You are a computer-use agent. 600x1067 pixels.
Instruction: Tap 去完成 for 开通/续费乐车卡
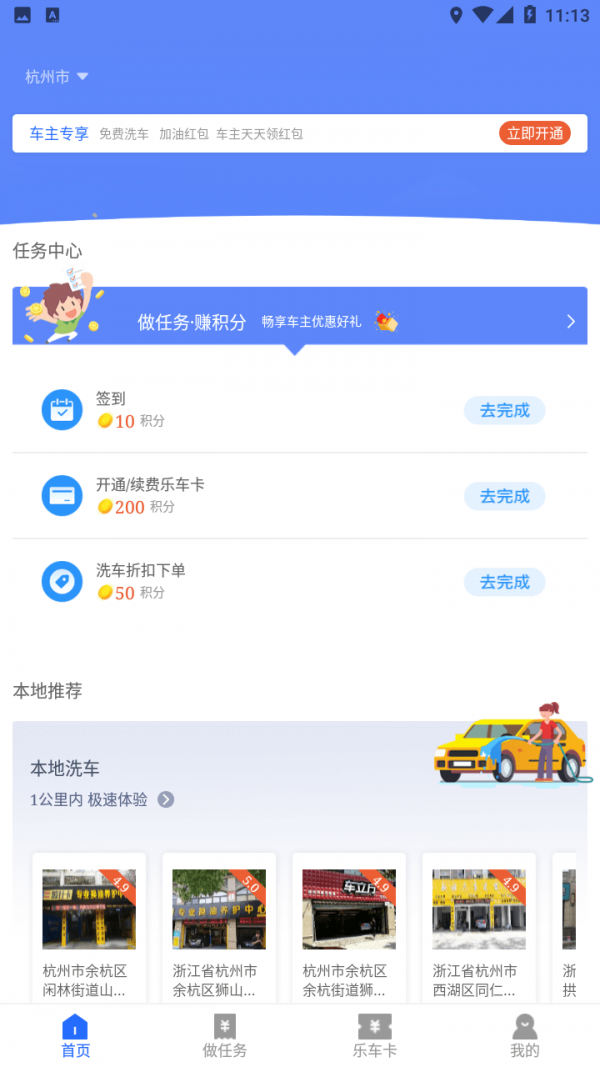504,496
